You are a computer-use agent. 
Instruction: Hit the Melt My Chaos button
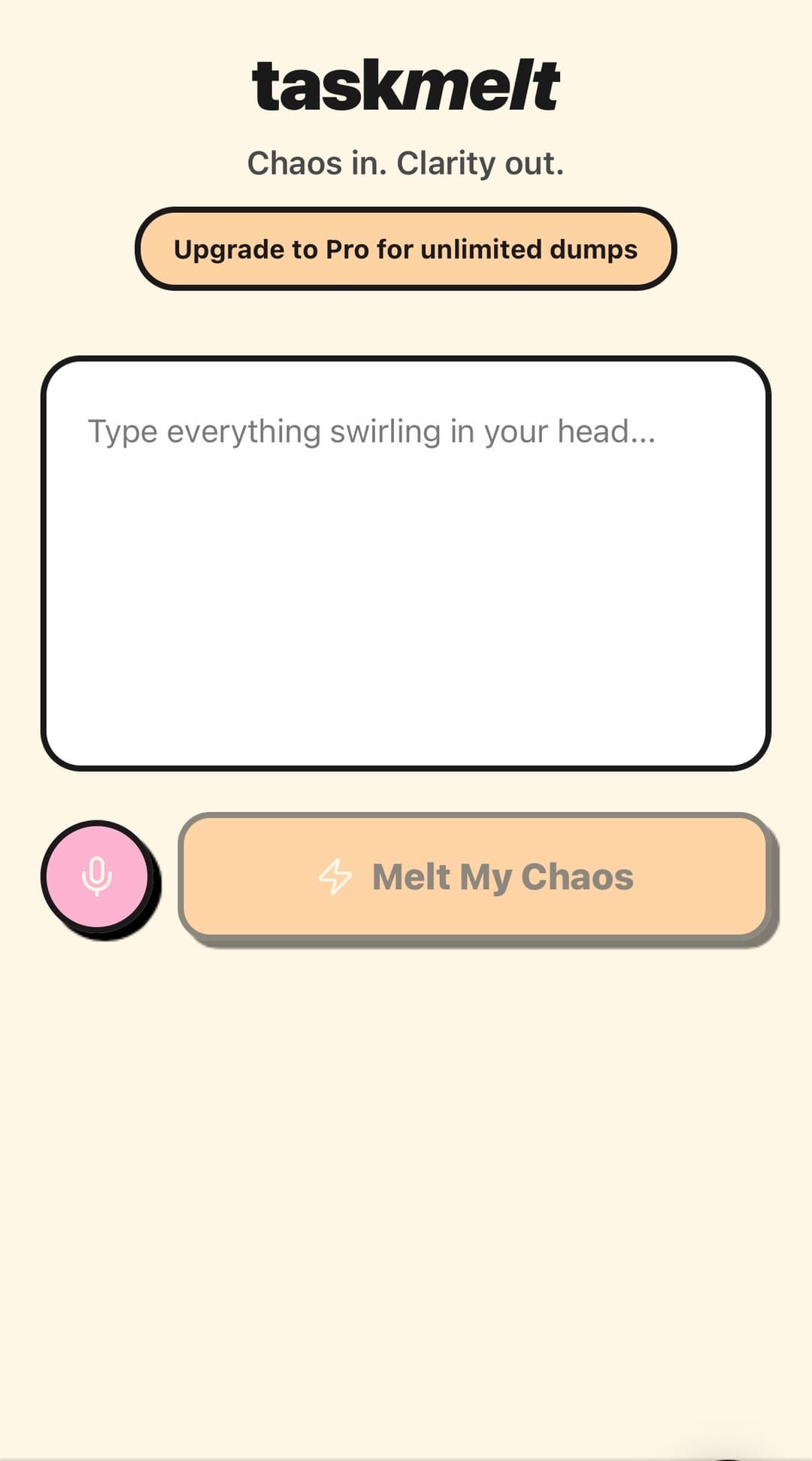tap(474, 876)
